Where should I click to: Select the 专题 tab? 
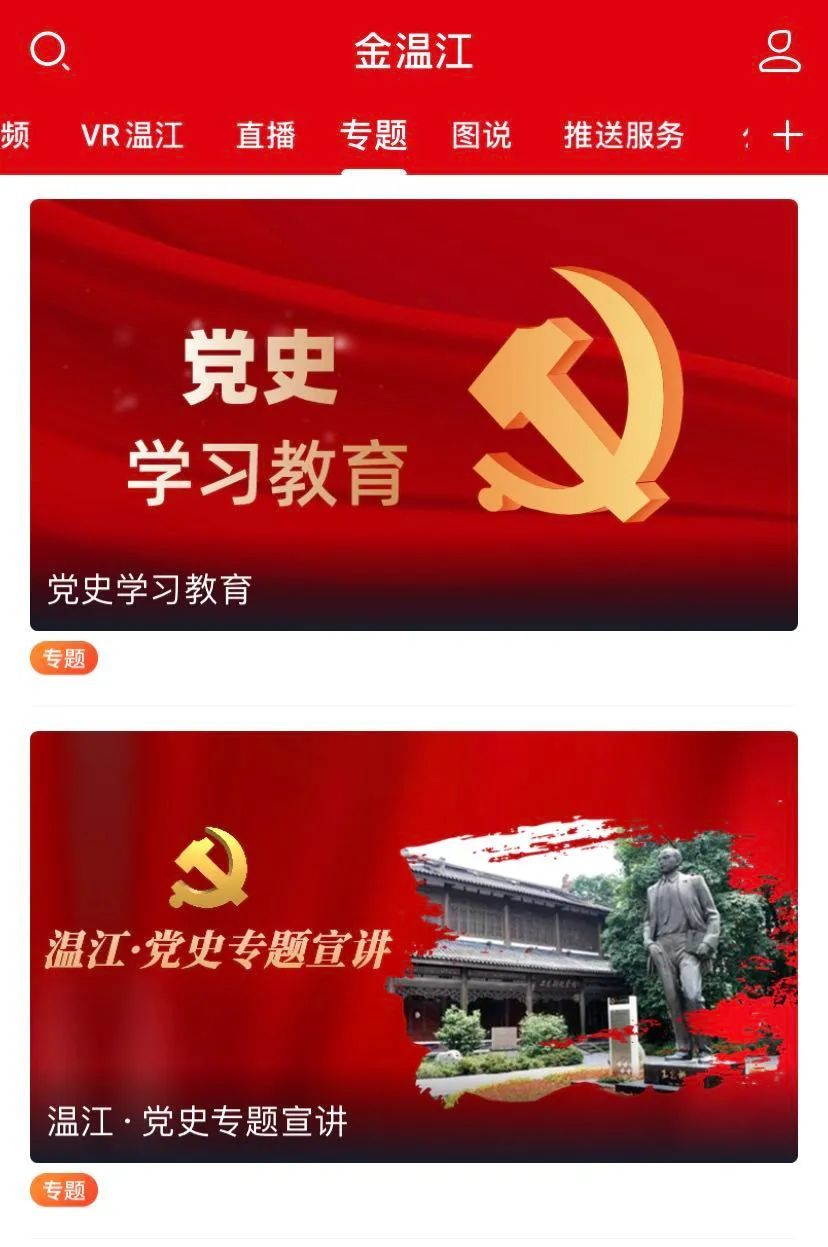pos(373,135)
